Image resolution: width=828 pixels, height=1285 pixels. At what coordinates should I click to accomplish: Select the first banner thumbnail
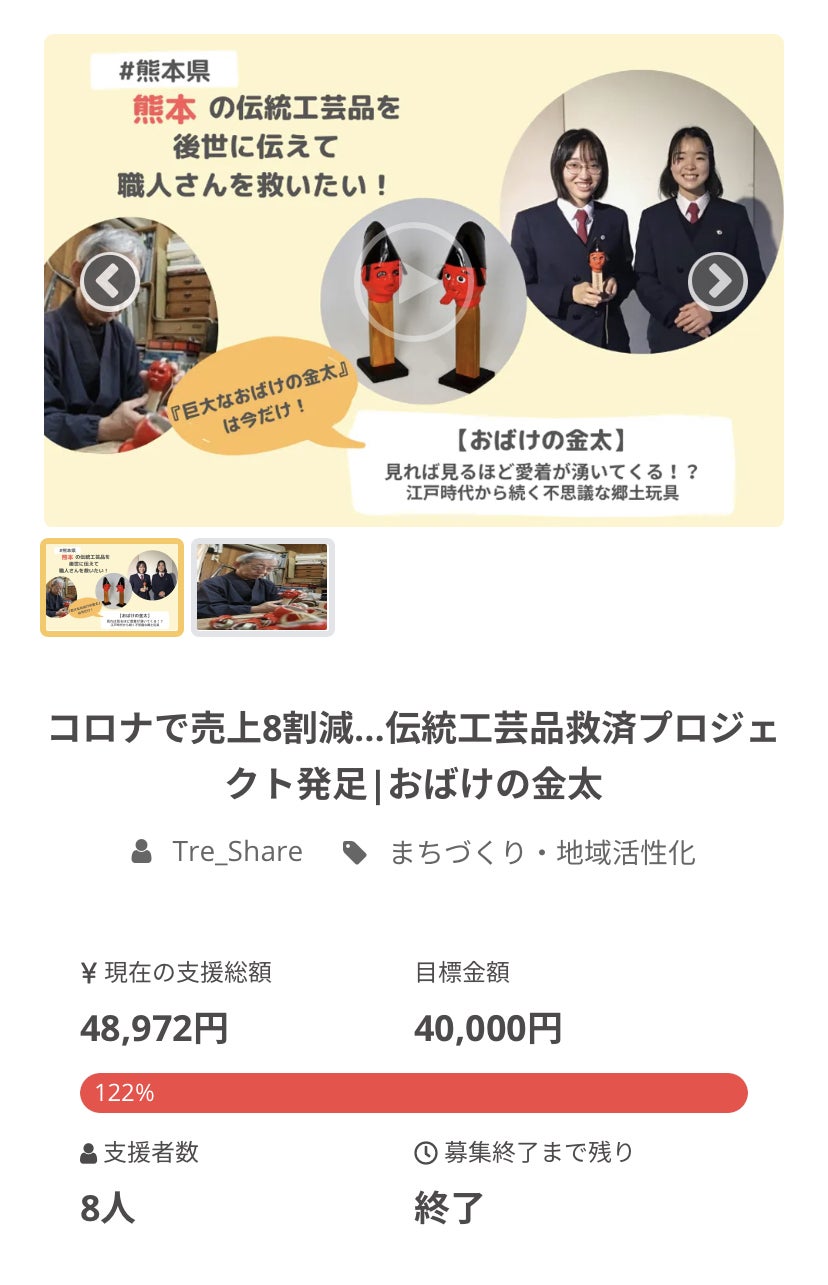tap(112, 587)
